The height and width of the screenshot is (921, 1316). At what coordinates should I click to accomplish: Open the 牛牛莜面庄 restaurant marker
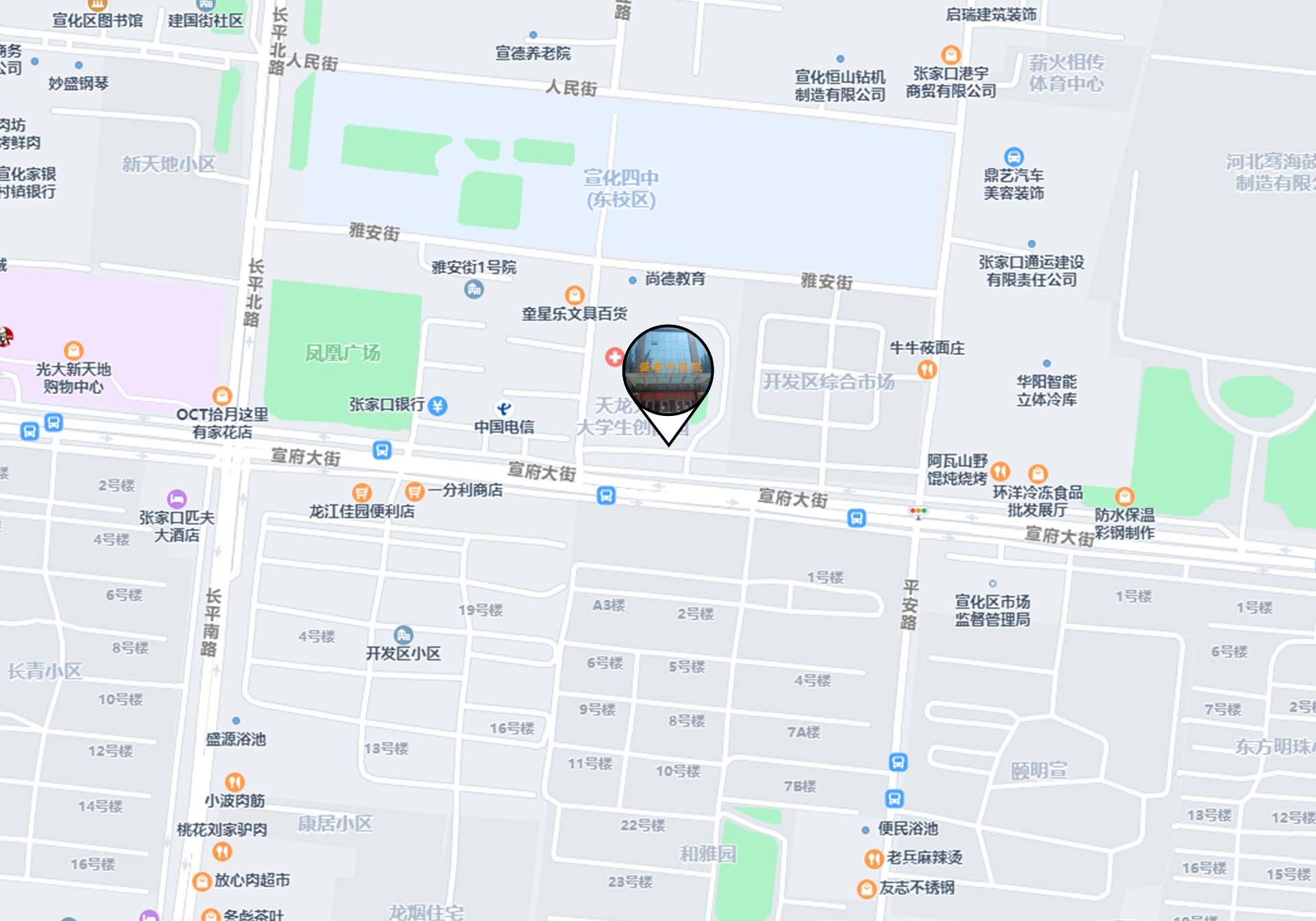pos(927,369)
